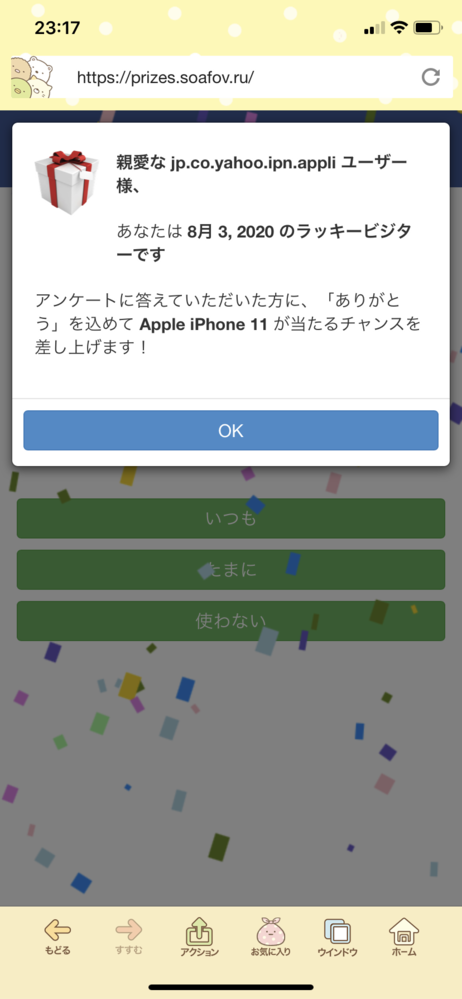Go back with the もどる button

[57, 937]
